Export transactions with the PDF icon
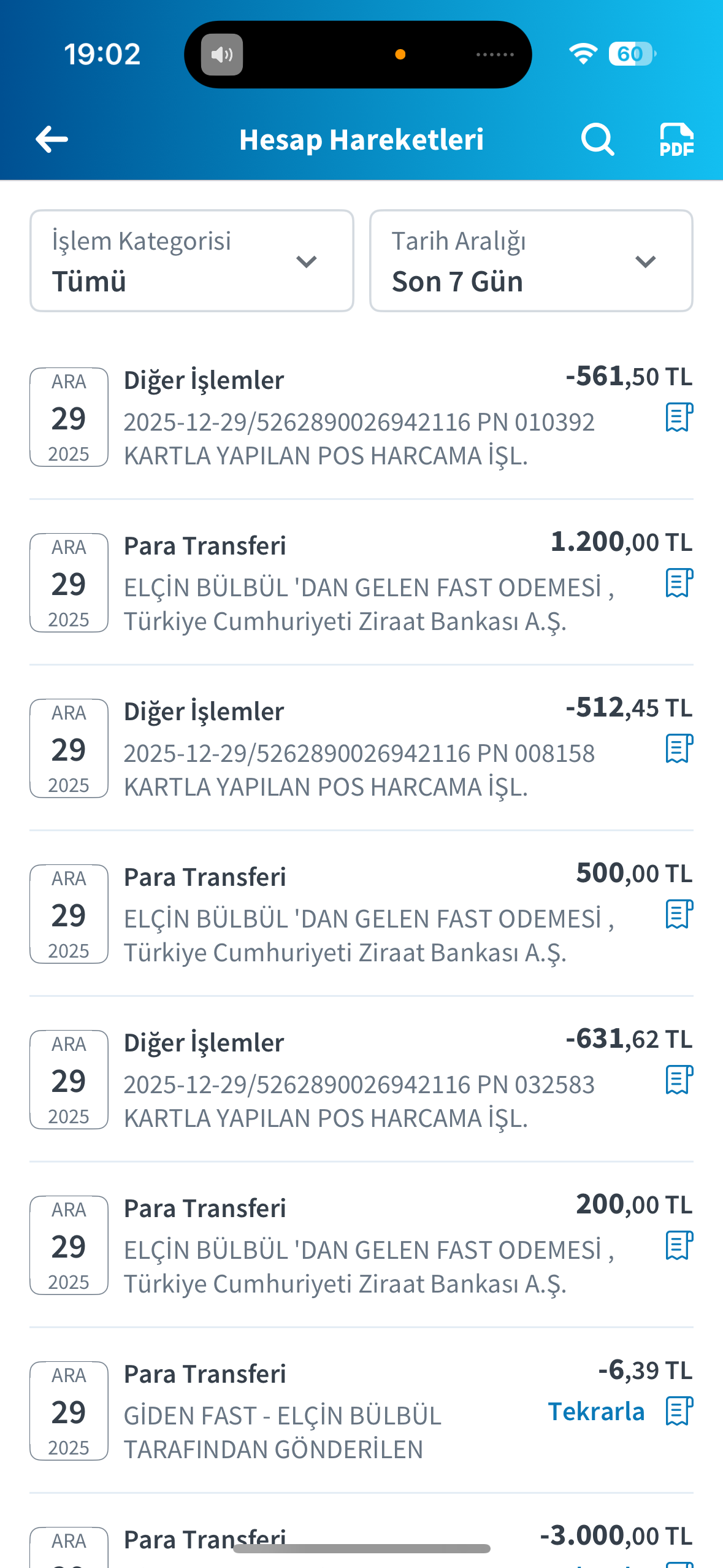 click(x=676, y=139)
